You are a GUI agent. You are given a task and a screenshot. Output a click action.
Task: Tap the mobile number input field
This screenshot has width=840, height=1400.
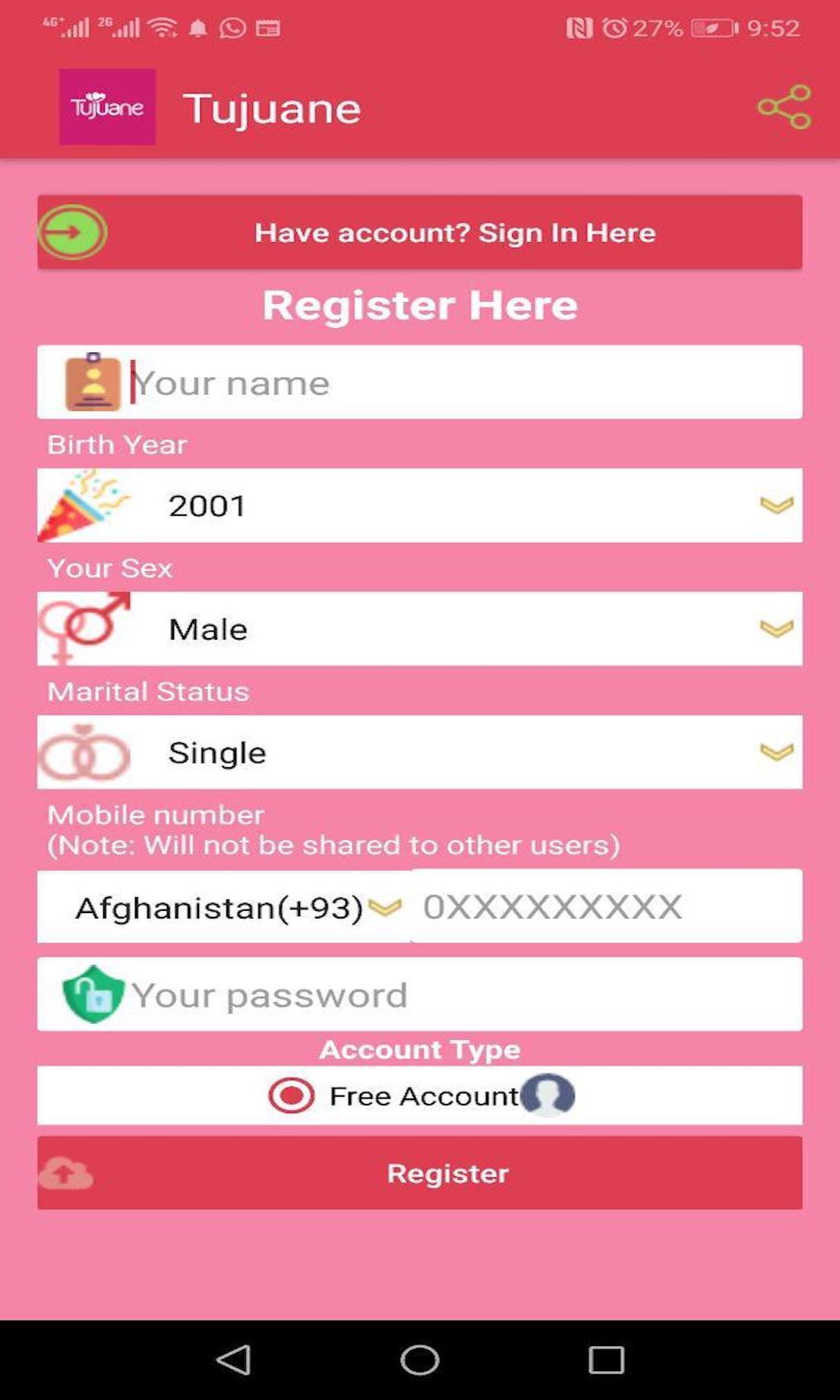pyautogui.click(x=606, y=907)
